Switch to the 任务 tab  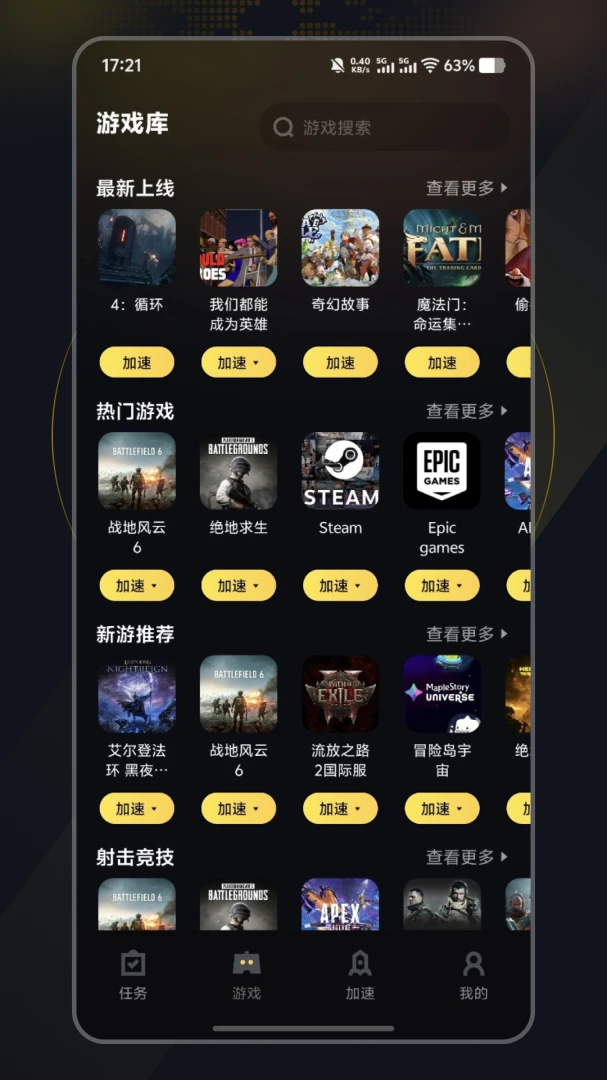point(133,975)
